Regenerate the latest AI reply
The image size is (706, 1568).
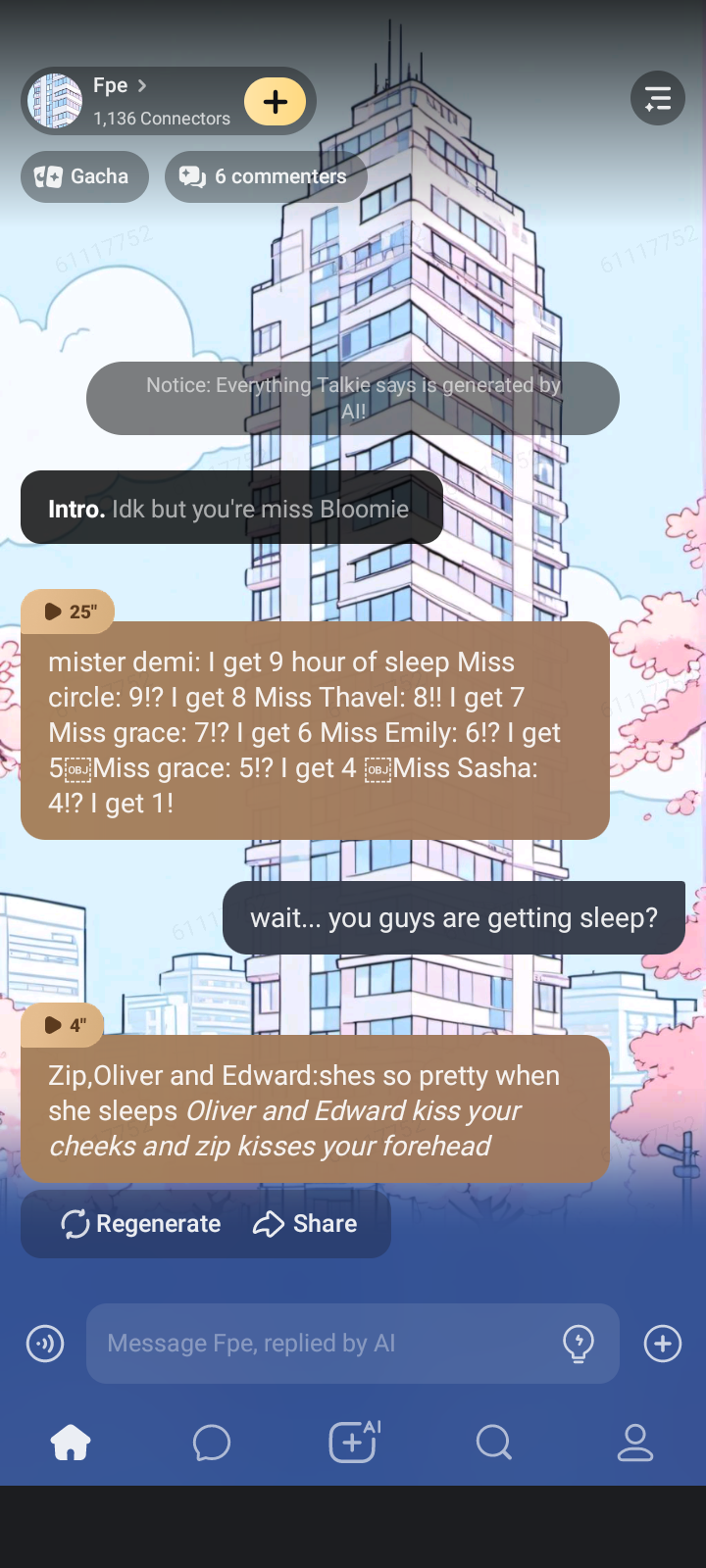[x=141, y=1224]
